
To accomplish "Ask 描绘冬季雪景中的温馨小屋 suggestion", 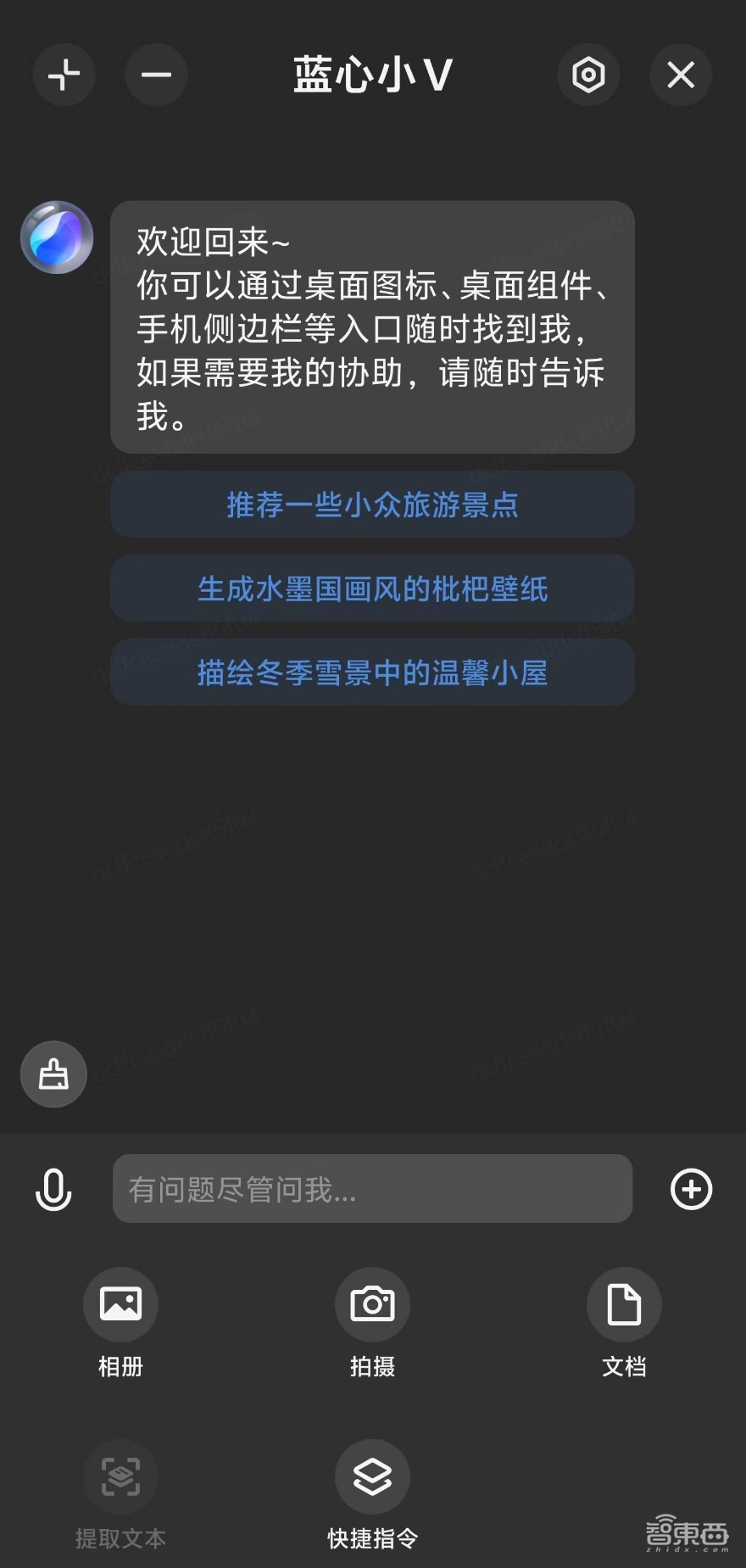I will [372, 672].
